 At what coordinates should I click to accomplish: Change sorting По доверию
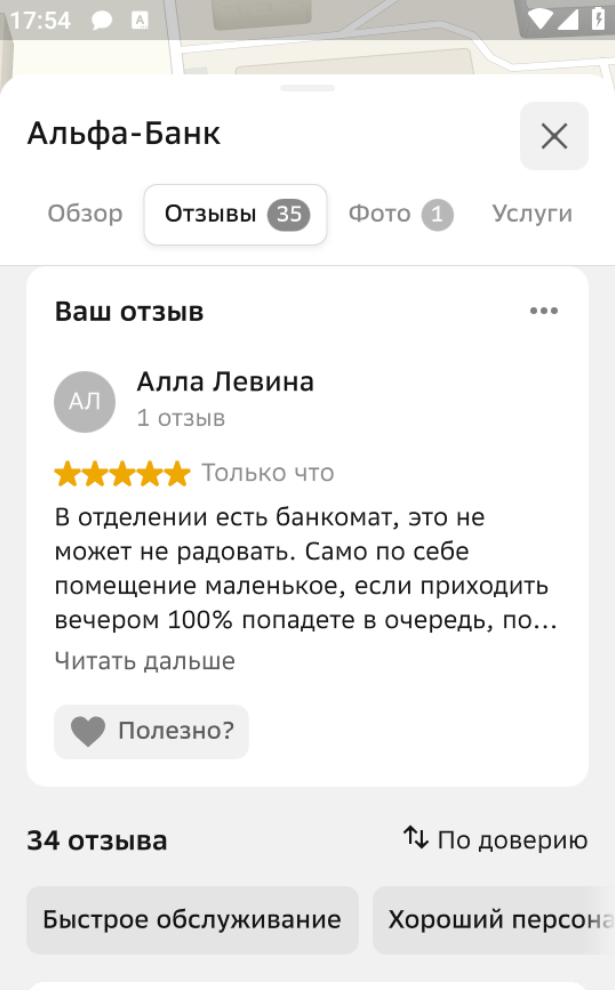[495, 840]
